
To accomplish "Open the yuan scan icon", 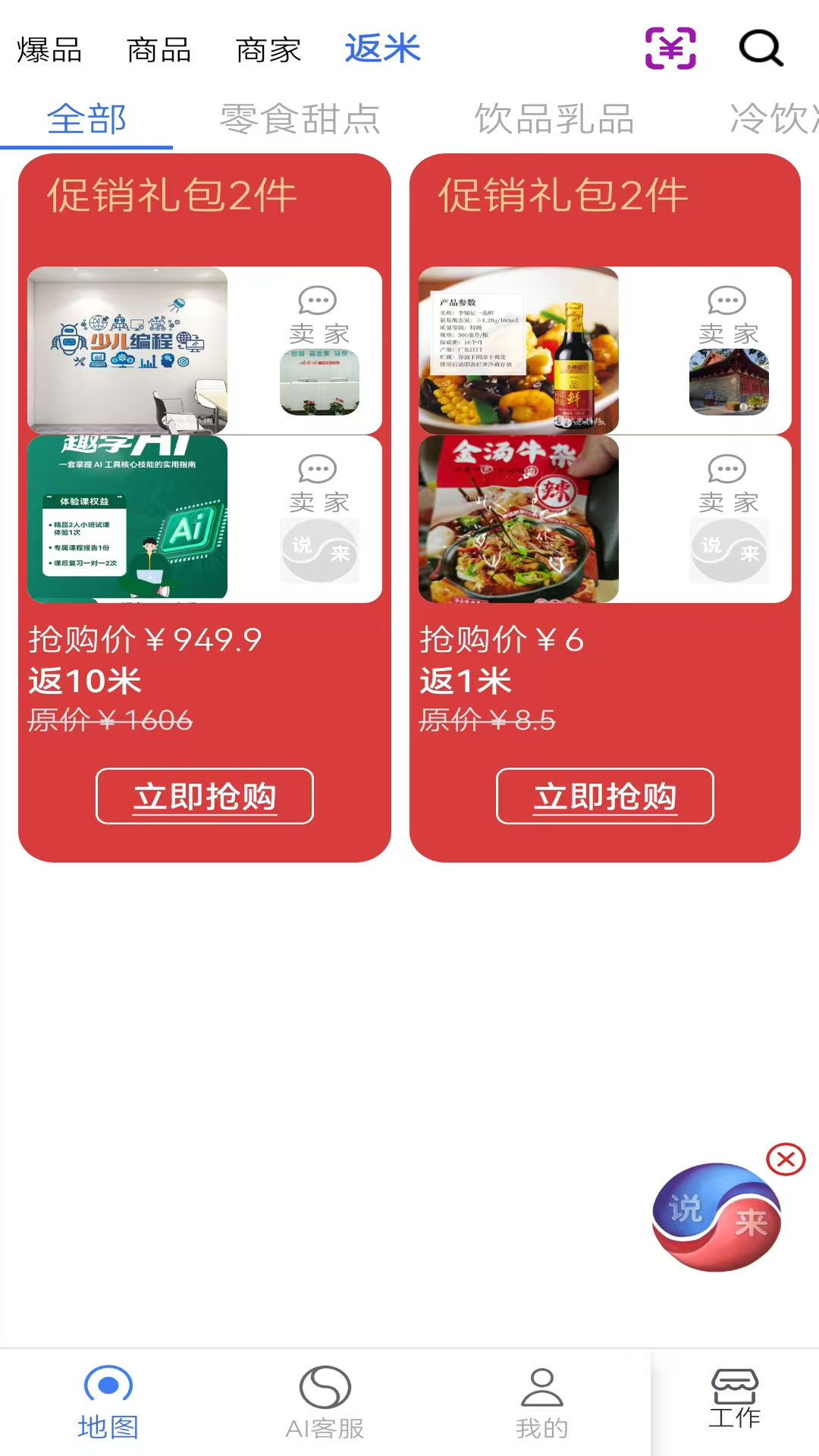I will pyautogui.click(x=670, y=49).
